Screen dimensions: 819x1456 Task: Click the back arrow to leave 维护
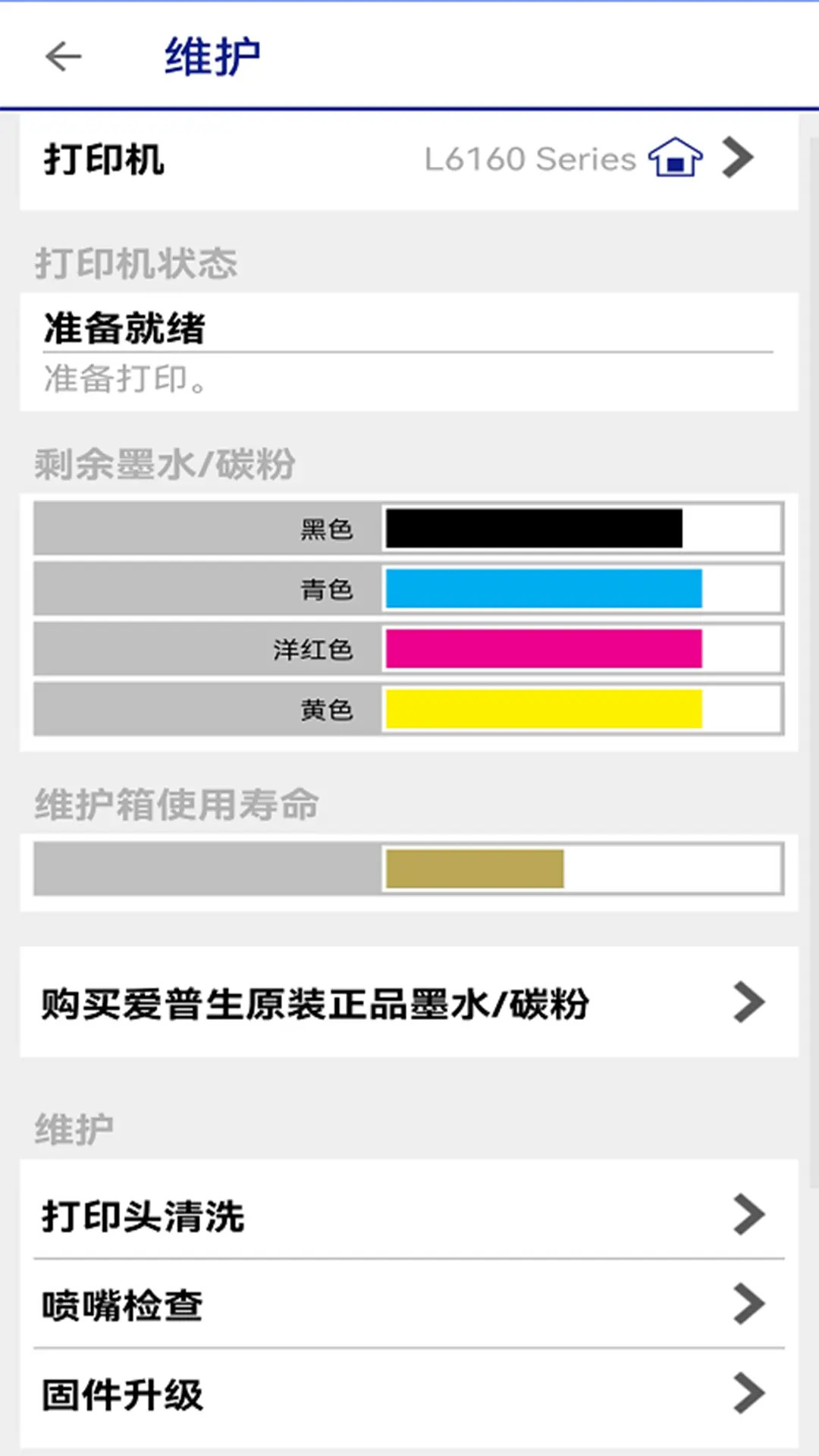click(x=64, y=56)
